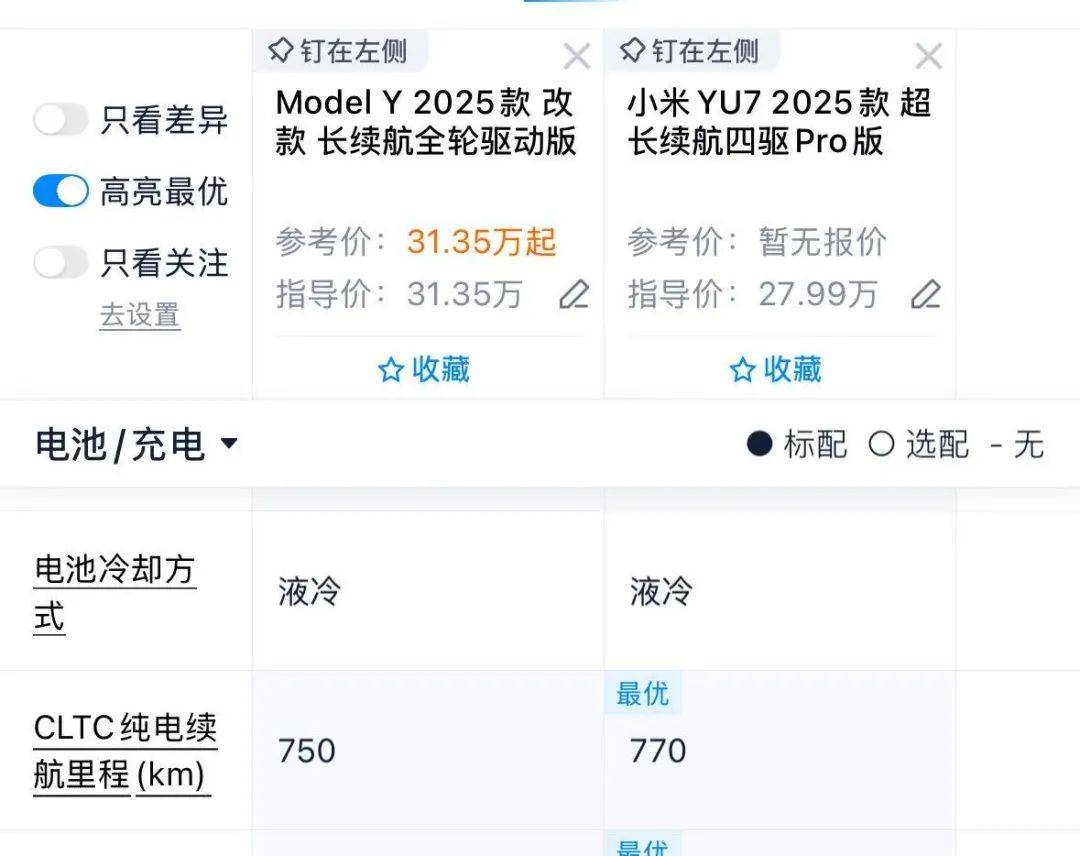Image resolution: width=1080 pixels, height=856 pixels.
Task: Pin 小米 YU7 column to the left
Action: pos(692,51)
